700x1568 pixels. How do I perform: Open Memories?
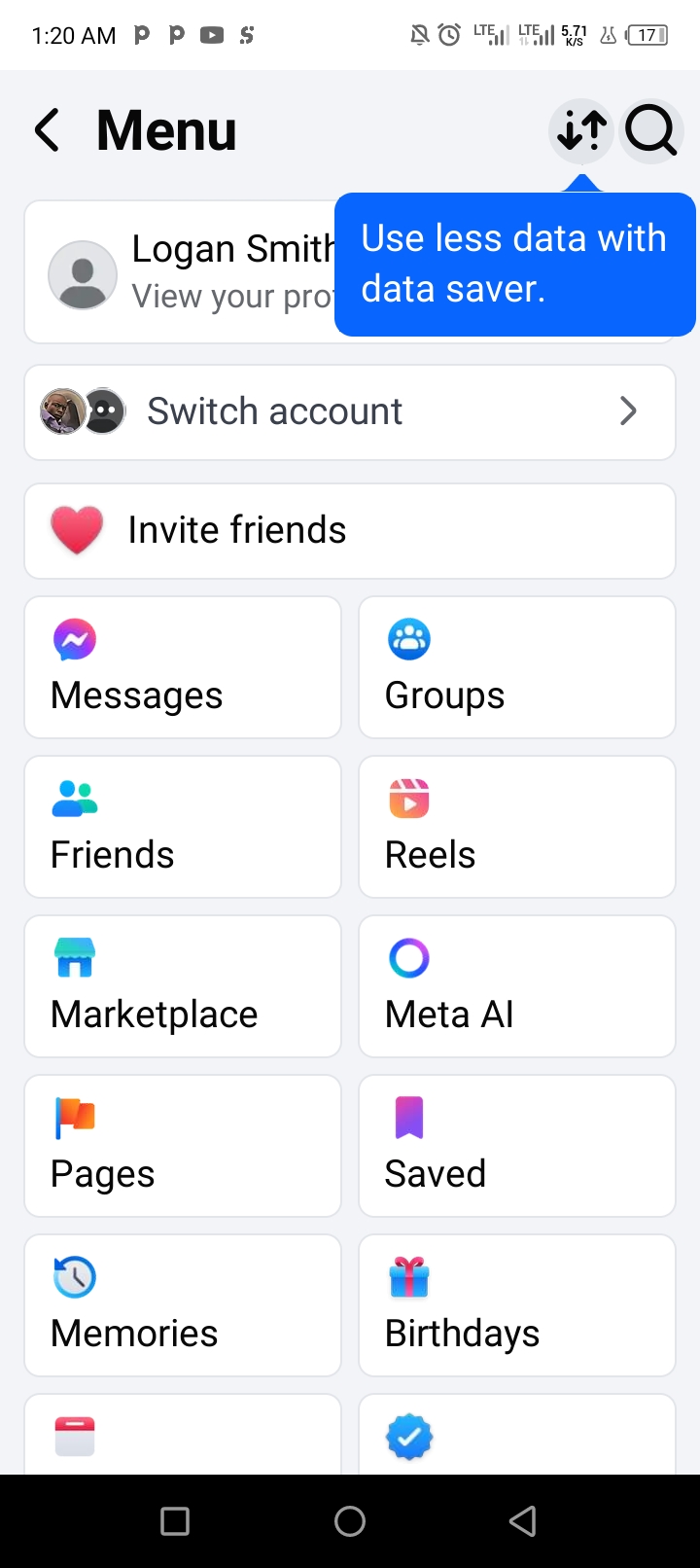tap(183, 1305)
